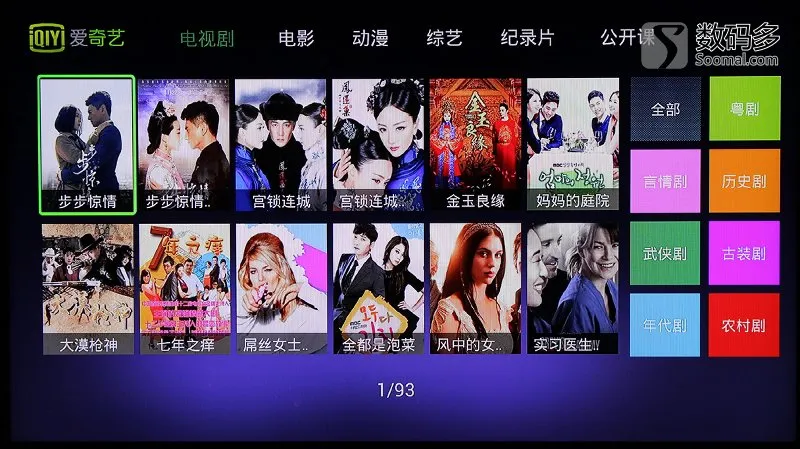Show 武侠剧 dramas

pos(665,254)
